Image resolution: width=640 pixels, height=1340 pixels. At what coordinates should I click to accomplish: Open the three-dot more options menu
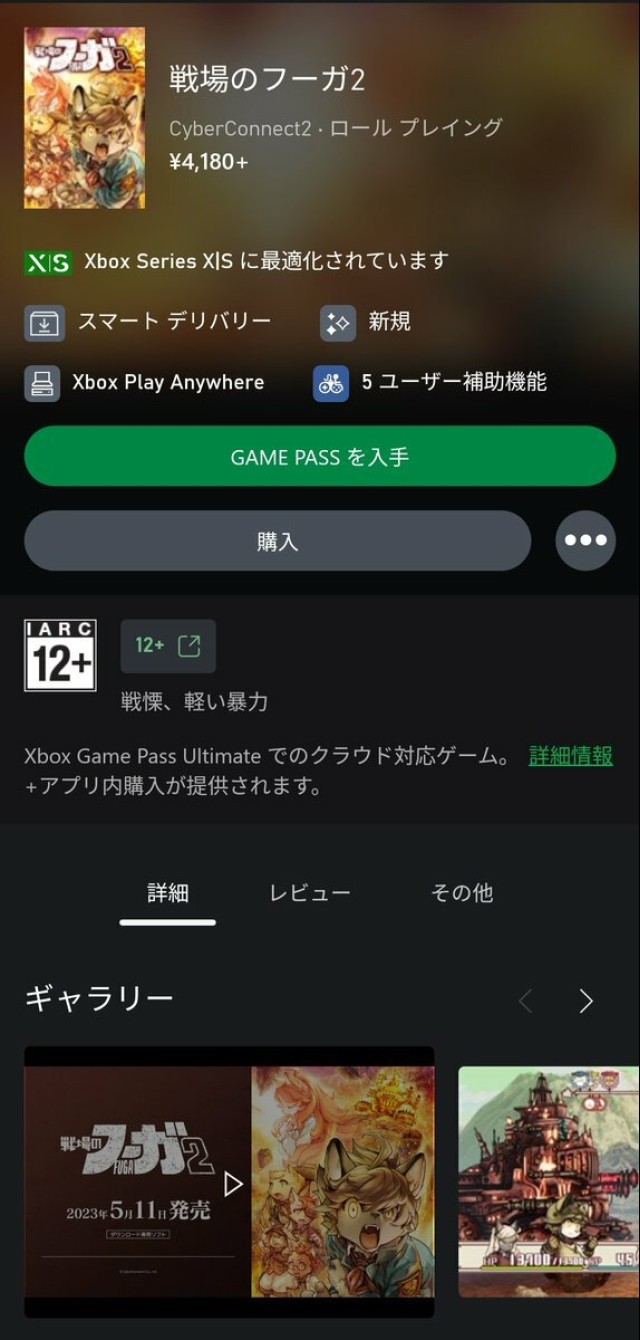585,541
